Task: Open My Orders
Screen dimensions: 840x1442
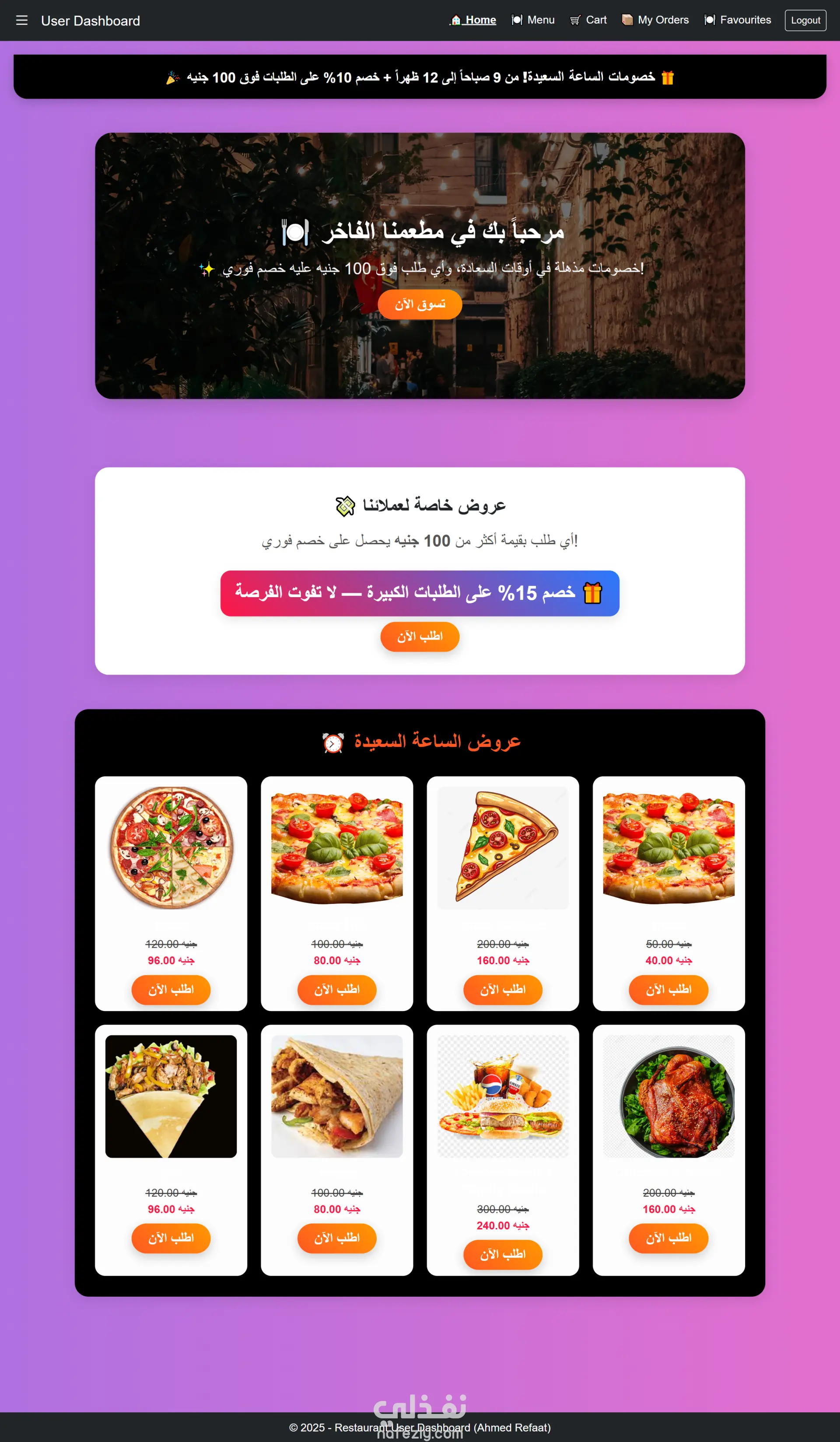Action: coord(655,20)
